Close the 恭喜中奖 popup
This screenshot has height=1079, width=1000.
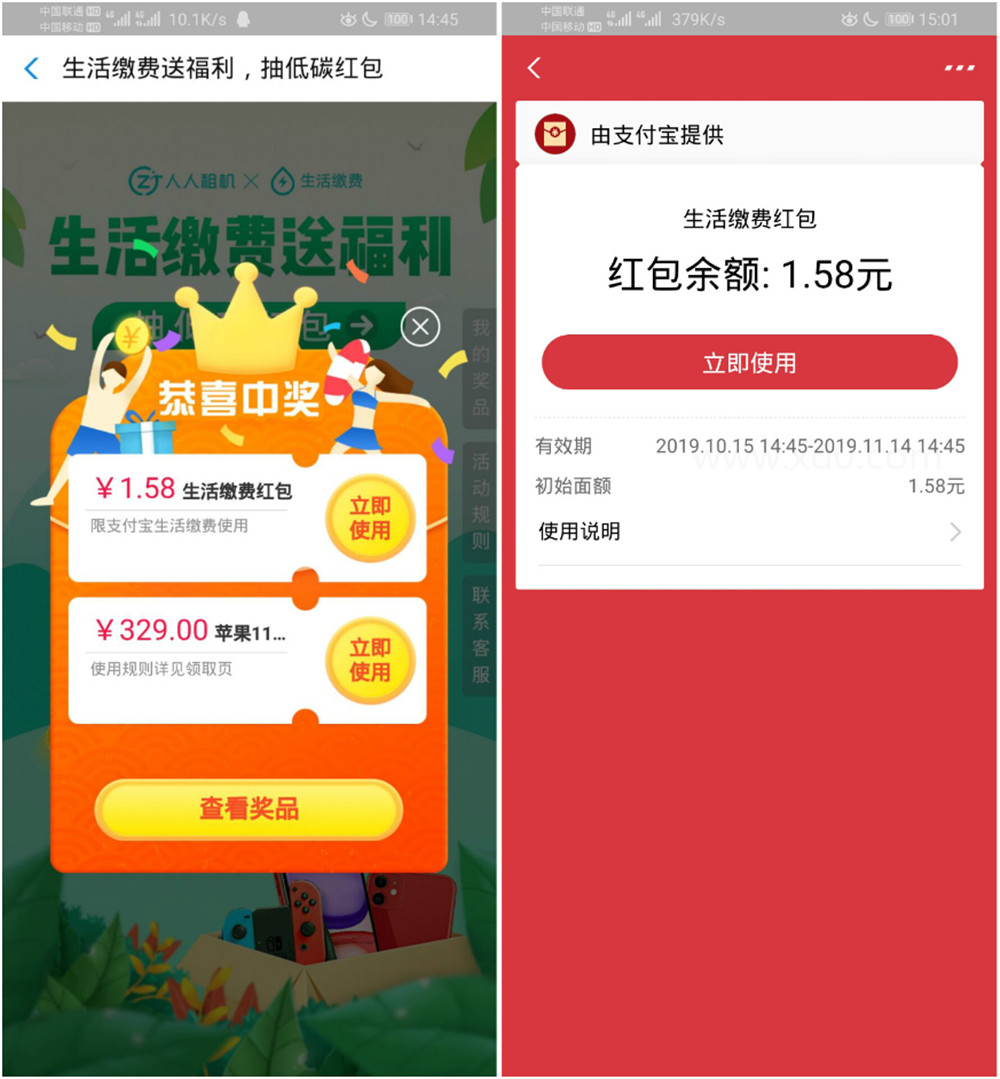pos(420,326)
